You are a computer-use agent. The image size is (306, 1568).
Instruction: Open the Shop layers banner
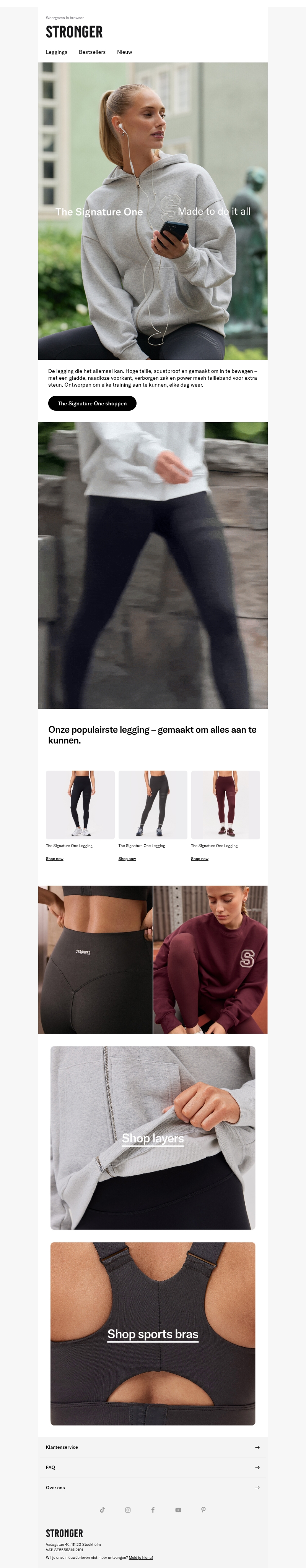tap(152, 1138)
